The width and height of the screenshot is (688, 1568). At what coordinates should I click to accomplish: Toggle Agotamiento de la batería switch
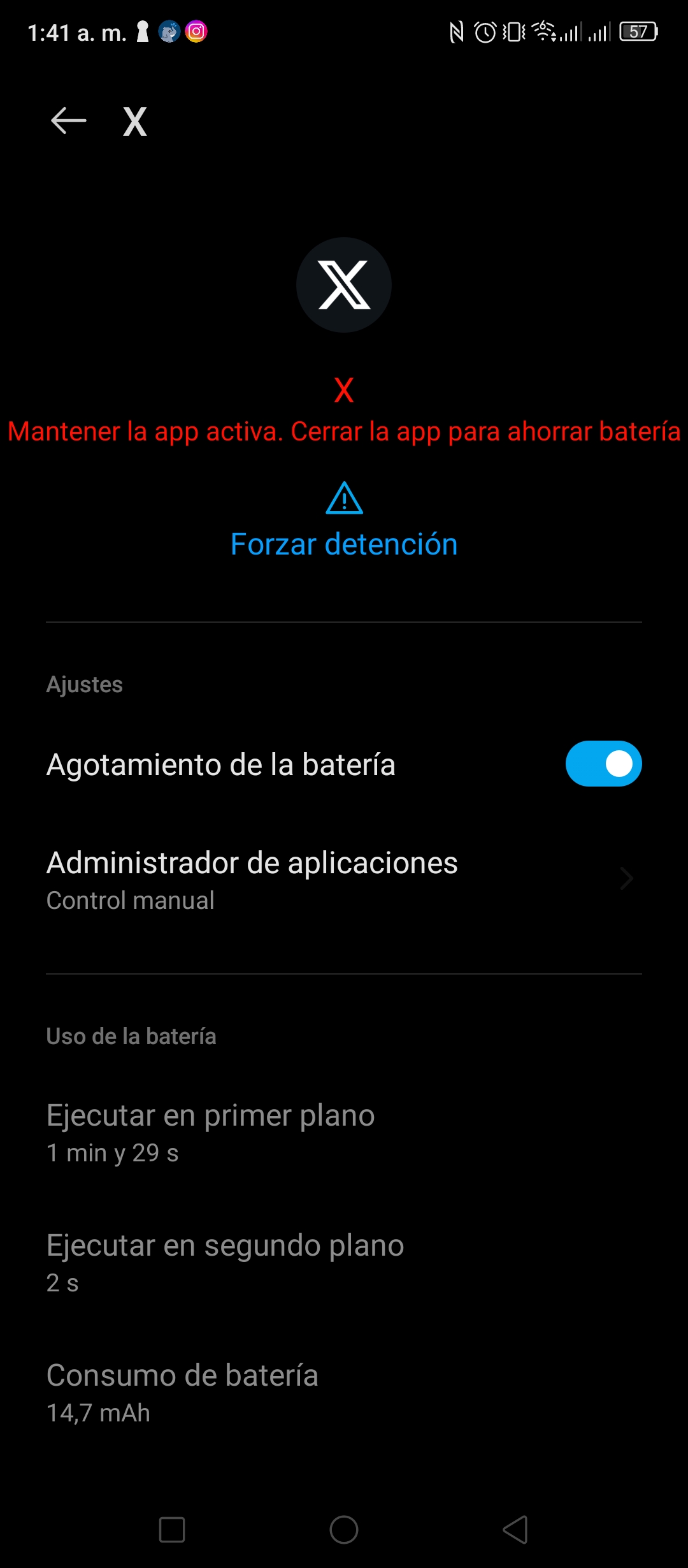[603, 764]
